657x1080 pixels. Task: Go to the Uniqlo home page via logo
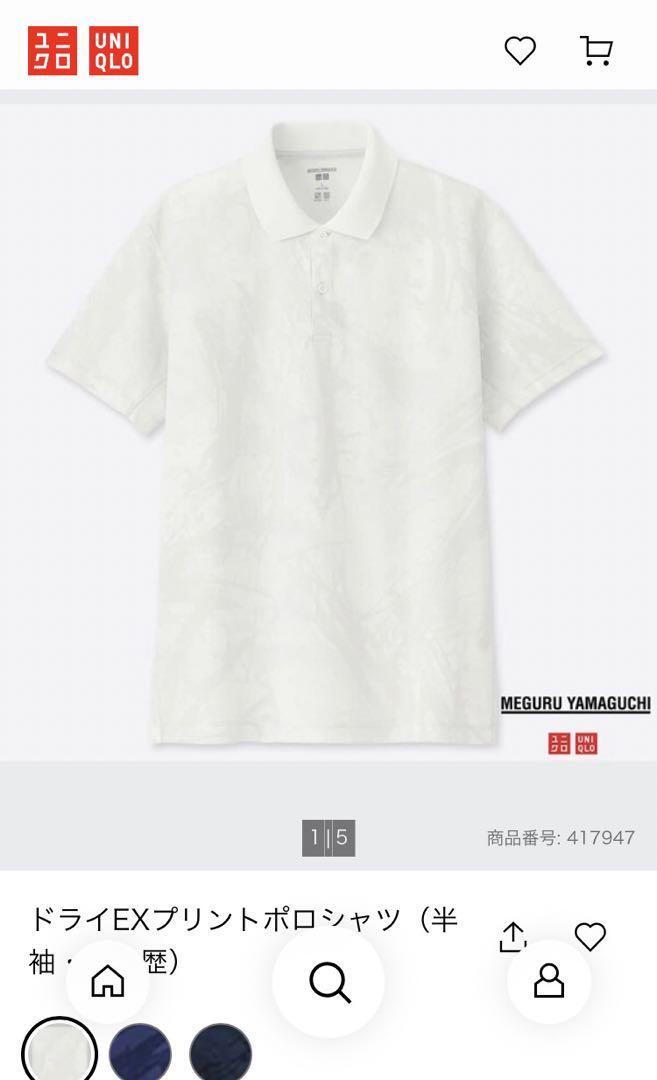(x=82, y=51)
